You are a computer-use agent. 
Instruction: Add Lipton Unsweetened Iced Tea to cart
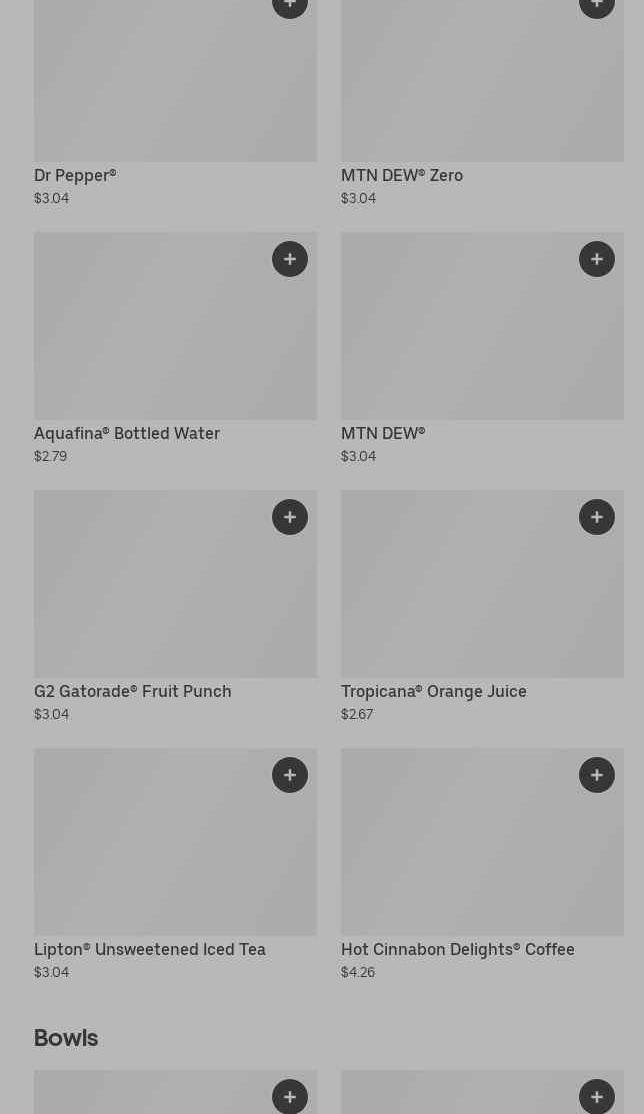(290, 775)
